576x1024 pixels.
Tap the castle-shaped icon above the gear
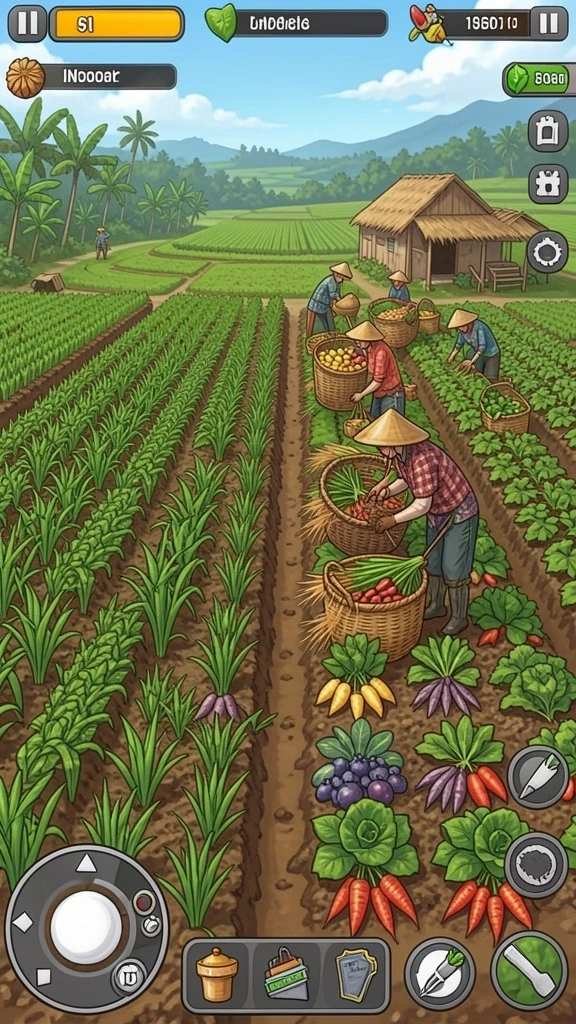(547, 184)
